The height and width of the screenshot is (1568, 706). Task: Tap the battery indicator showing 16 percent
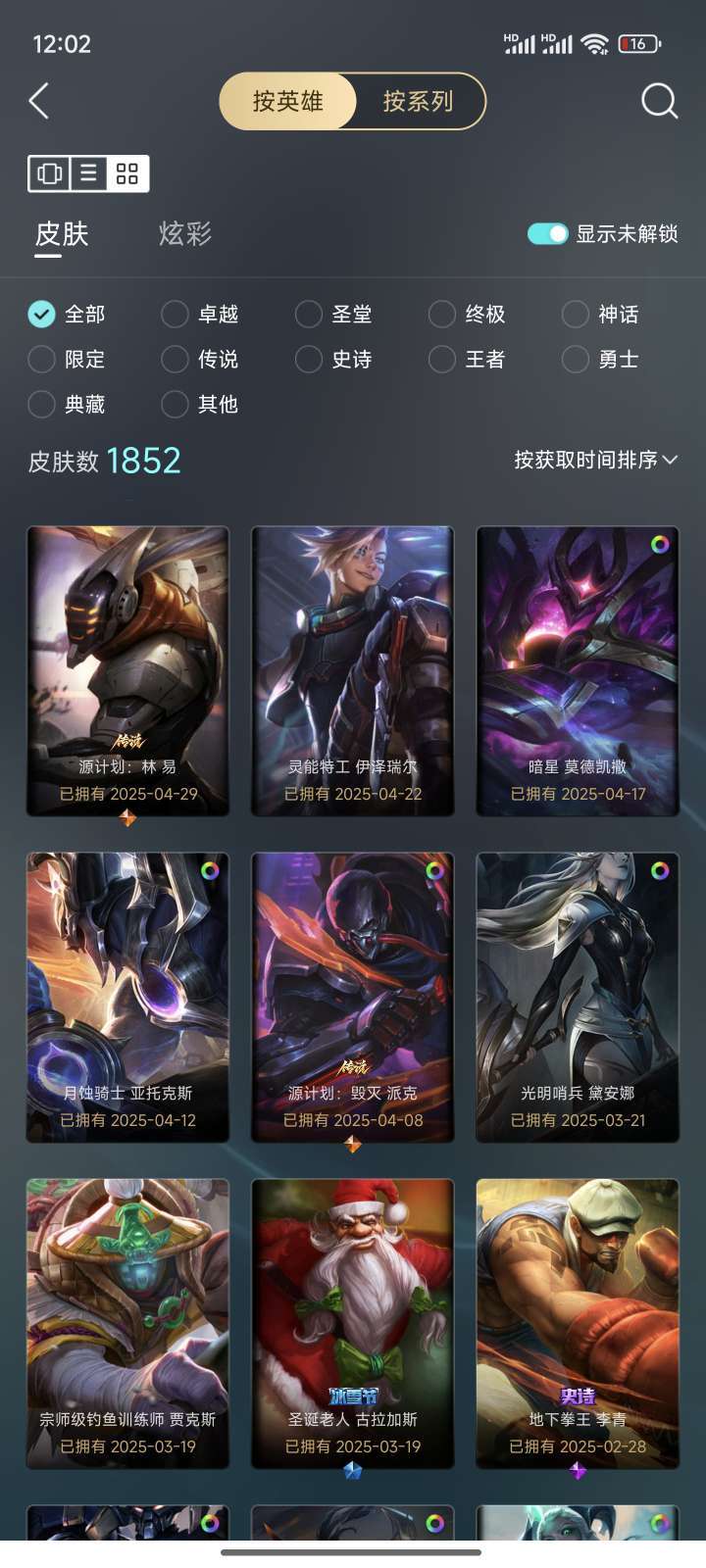(x=639, y=44)
